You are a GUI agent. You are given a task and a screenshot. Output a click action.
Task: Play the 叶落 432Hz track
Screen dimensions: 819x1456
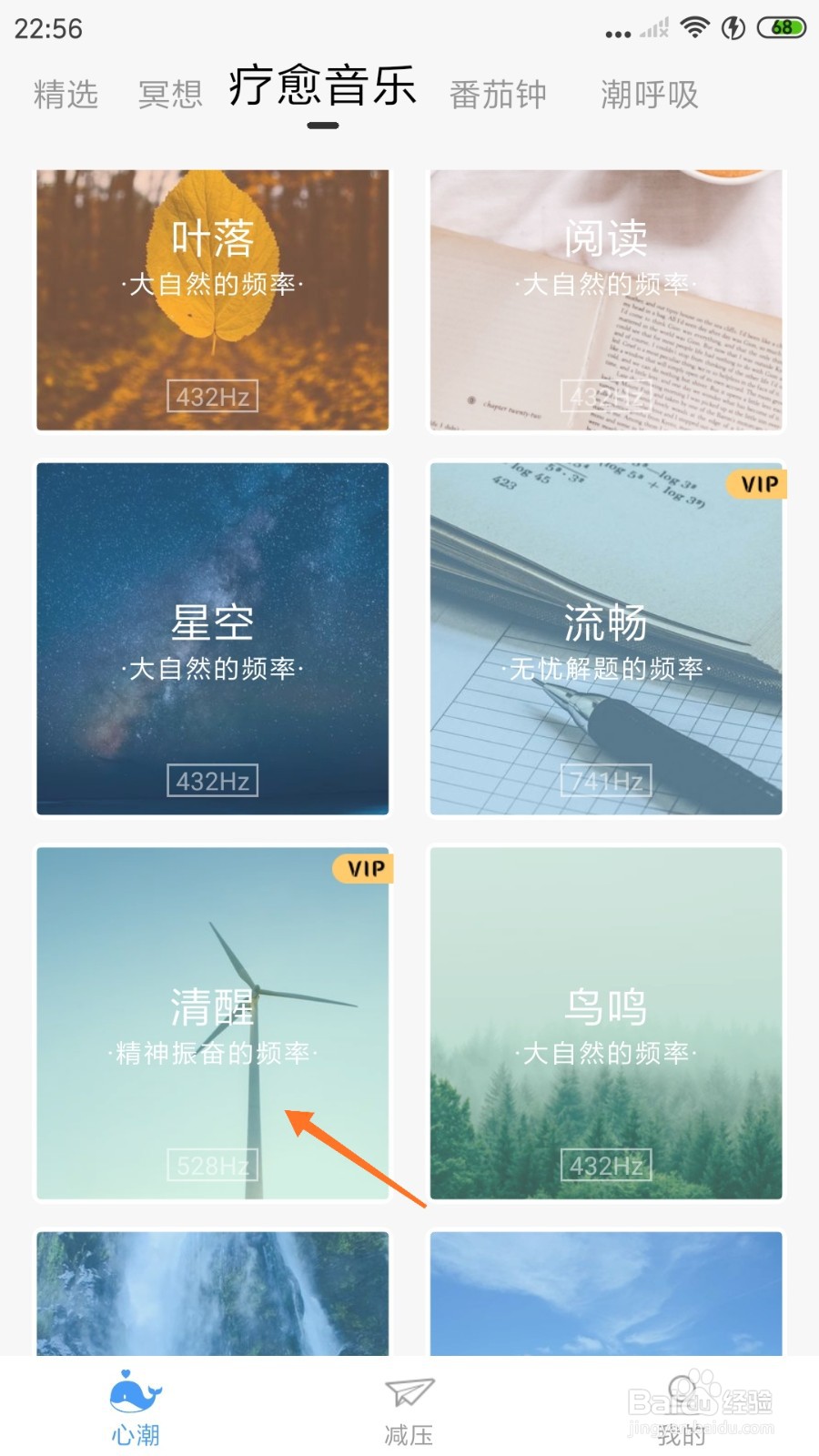pos(213,299)
